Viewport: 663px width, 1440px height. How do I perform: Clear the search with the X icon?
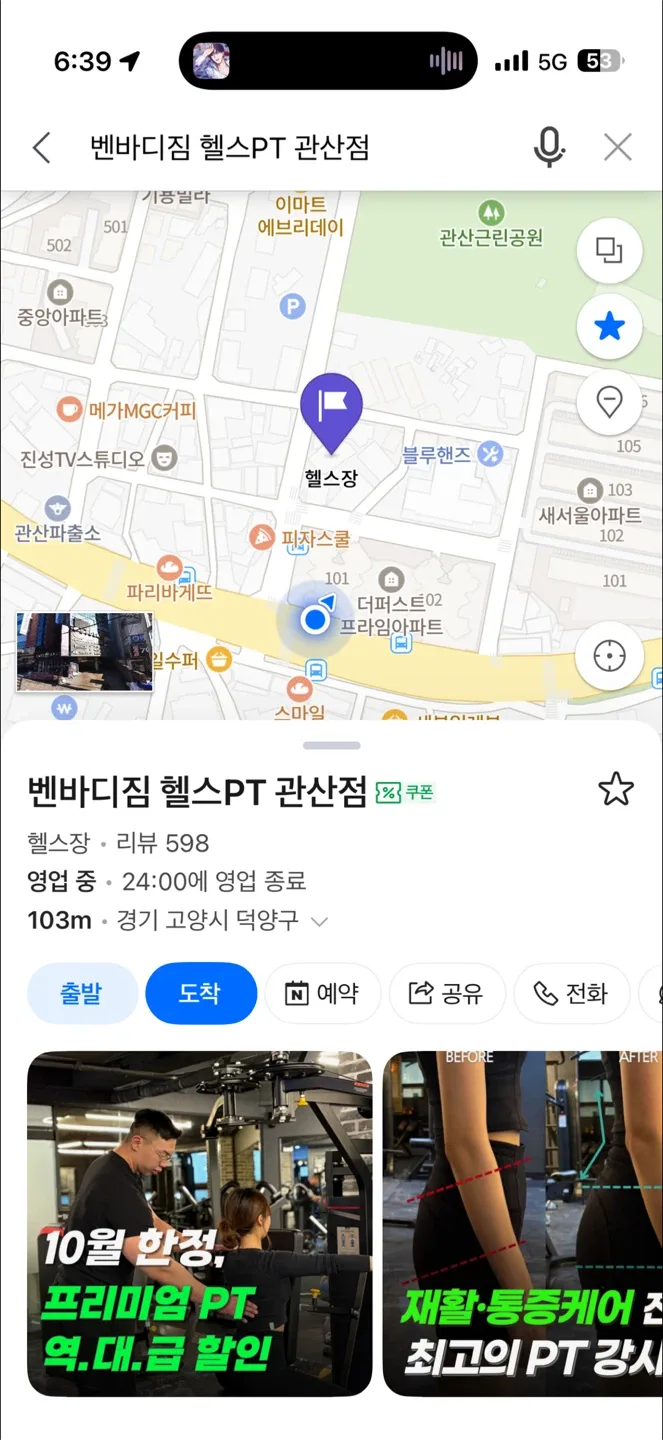618,148
